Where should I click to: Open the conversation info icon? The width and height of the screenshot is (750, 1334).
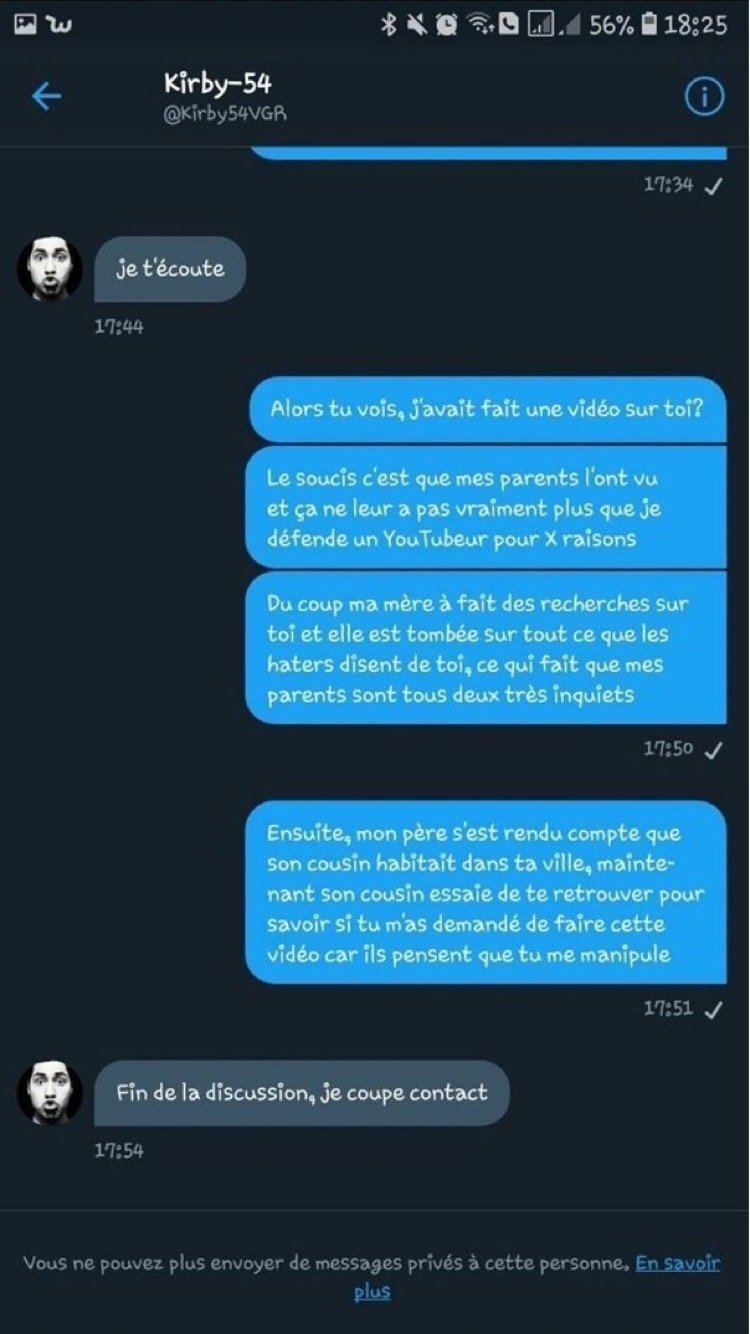(x=704, y=96)
